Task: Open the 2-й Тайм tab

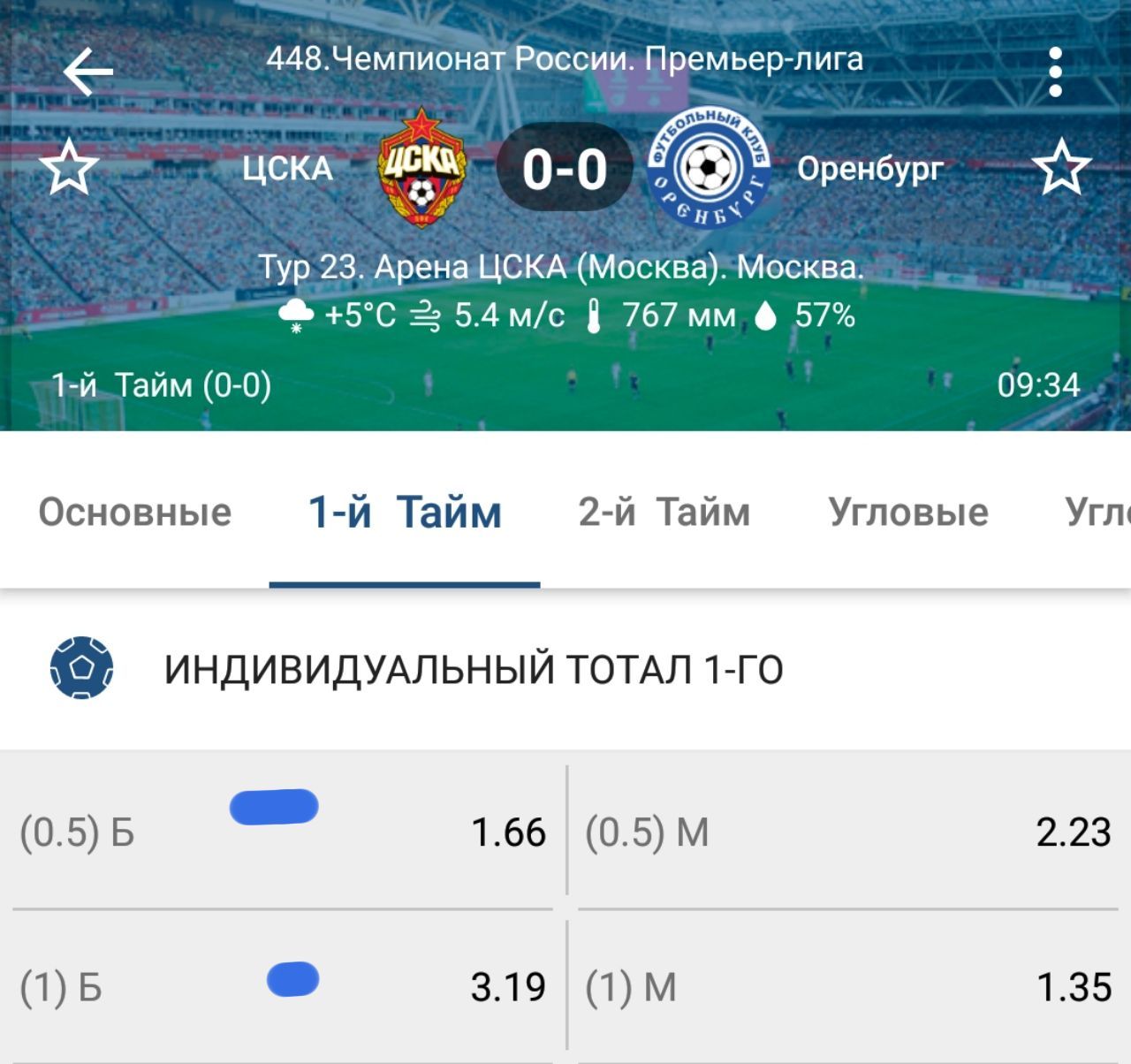Action: [x=664, y=513]
